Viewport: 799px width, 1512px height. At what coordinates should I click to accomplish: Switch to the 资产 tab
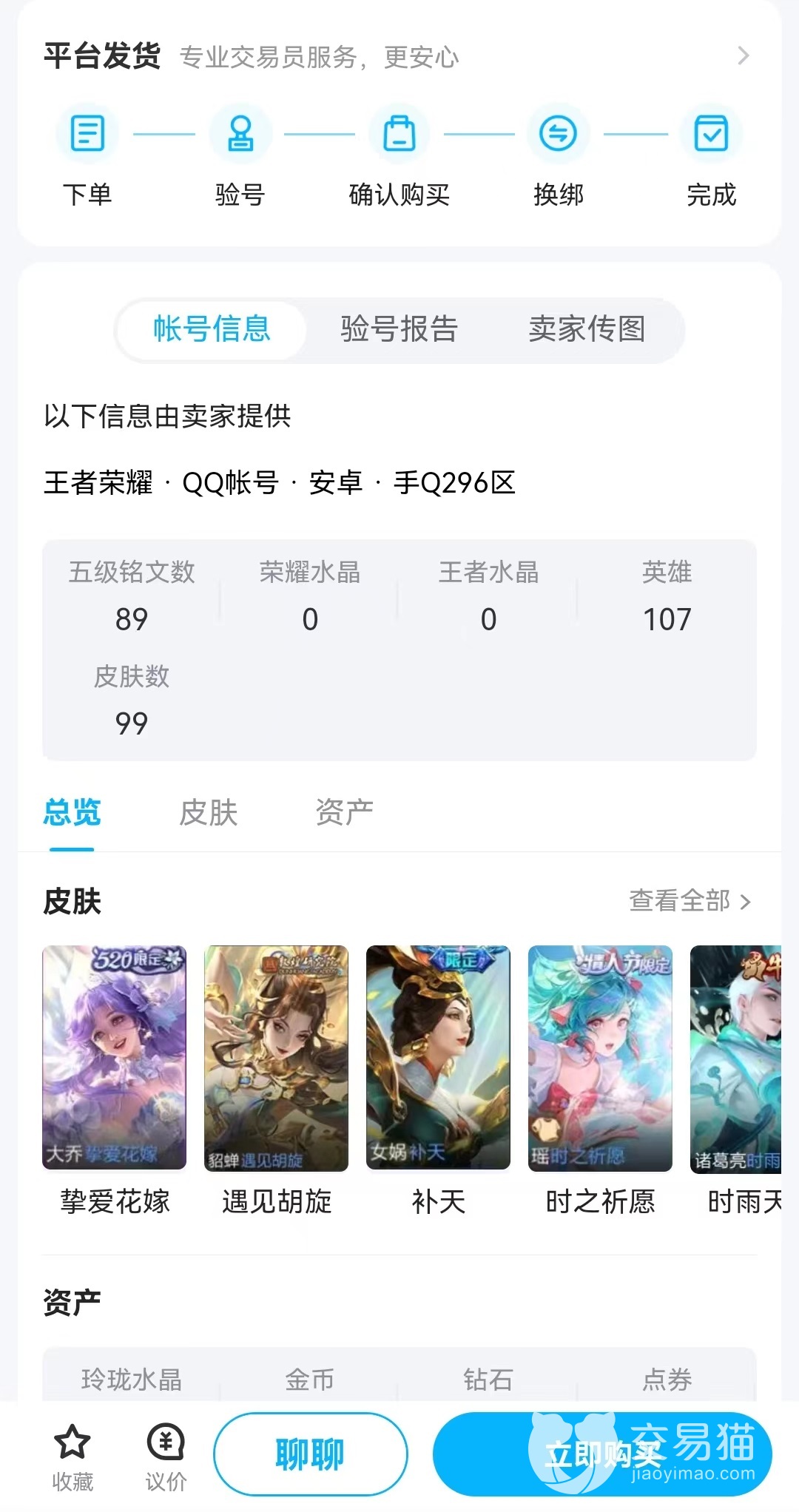click(x=344, y=813)
